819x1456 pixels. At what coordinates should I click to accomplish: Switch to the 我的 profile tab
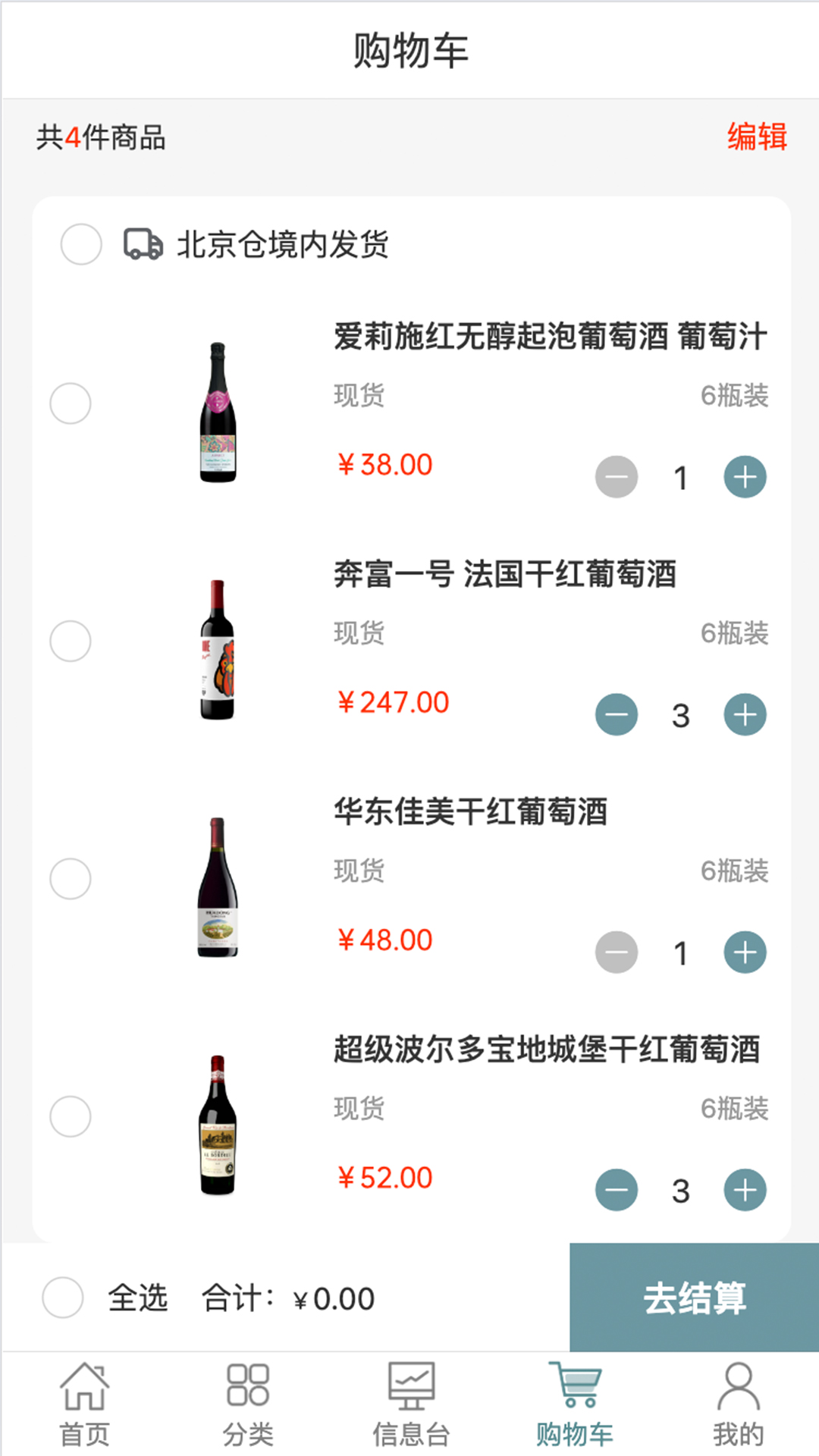tap(737, 1404)
